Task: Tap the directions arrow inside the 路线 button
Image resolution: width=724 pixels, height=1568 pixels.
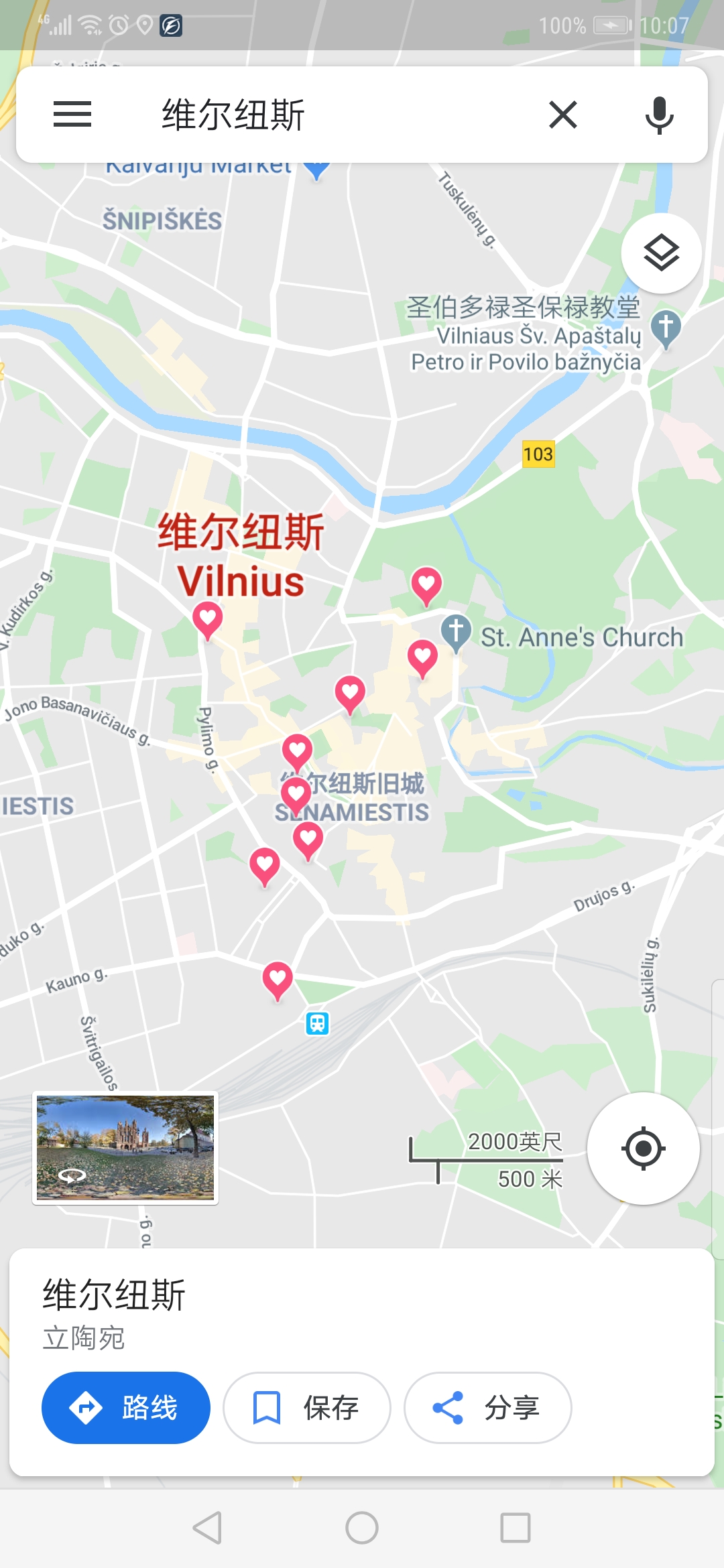Action: (x=84, y=1408)
